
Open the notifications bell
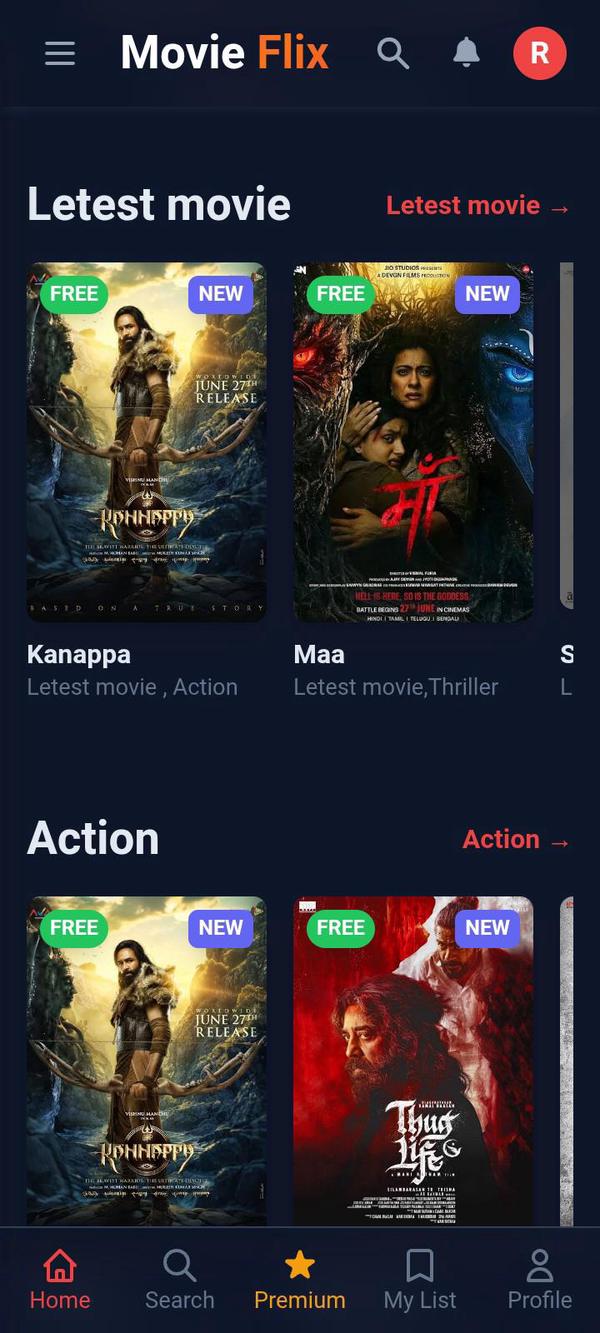click(x=466, y=53)
